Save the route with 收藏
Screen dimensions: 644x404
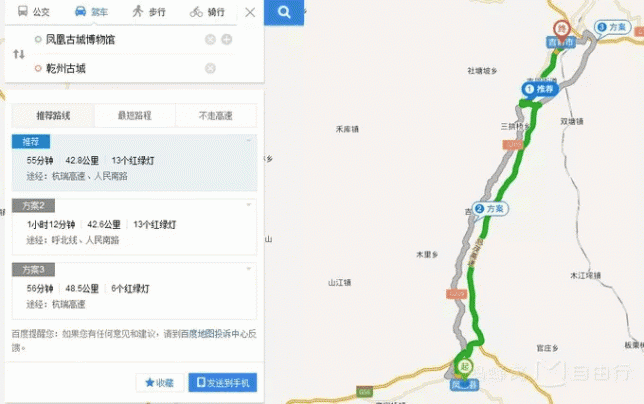click(x=160, y=382)
